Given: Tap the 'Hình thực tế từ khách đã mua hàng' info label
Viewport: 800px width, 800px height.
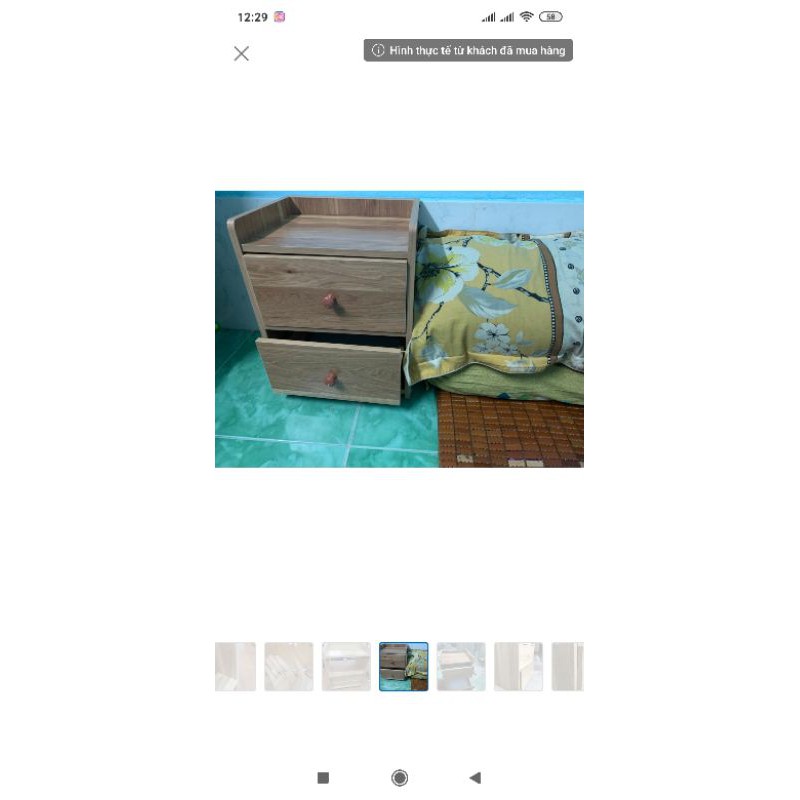Looking at the screenshot, I should click(468, 50).
